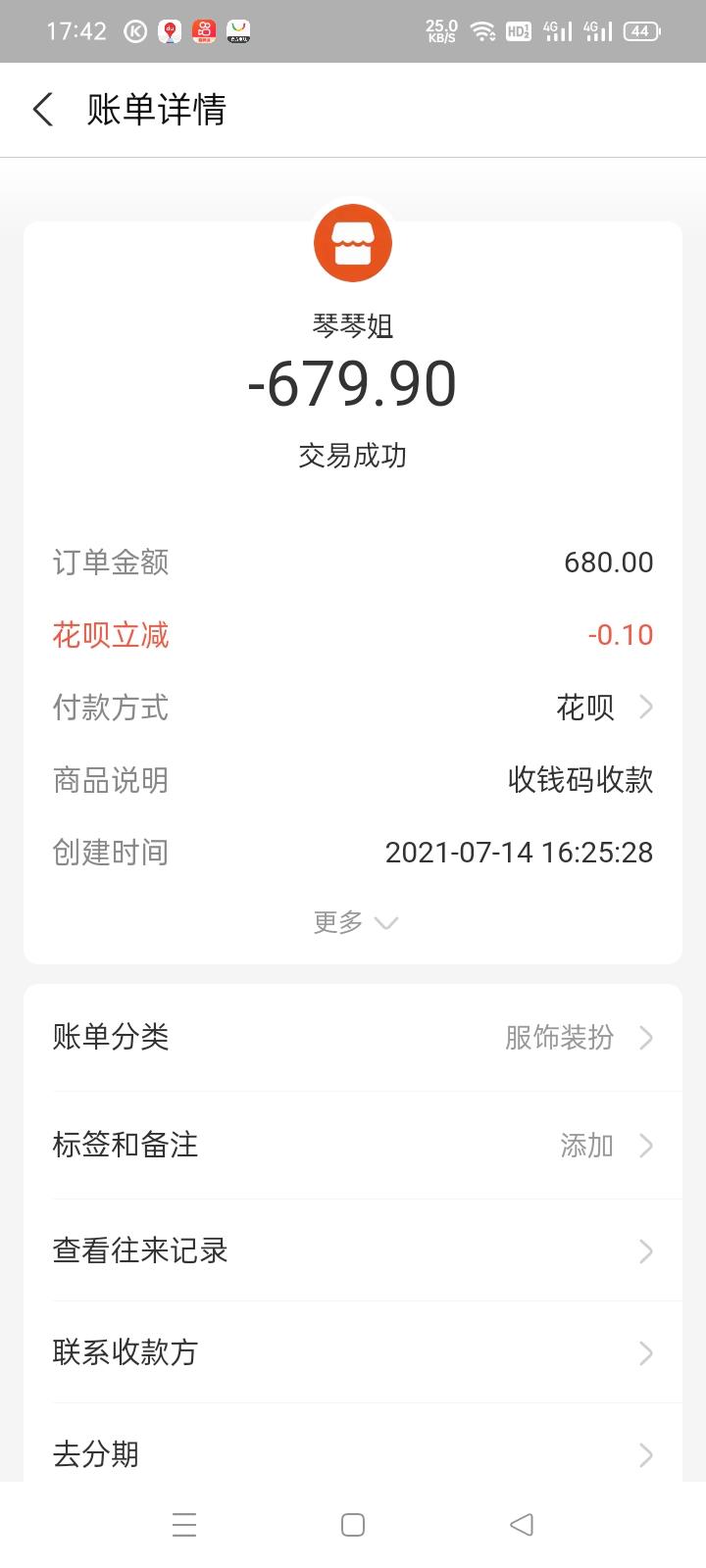
Task: Open the 去分期 installment option
Action: coord(353,1453)
